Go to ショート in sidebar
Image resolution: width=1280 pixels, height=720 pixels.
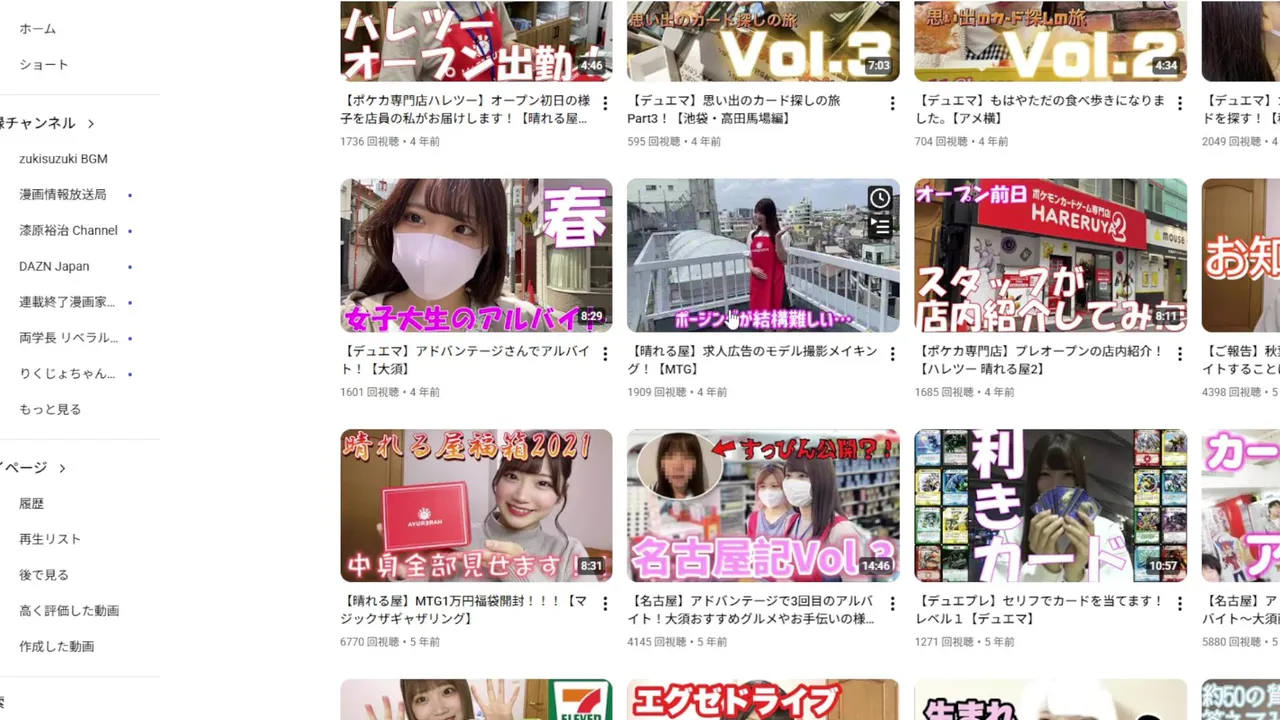click(x=44, y=65)
